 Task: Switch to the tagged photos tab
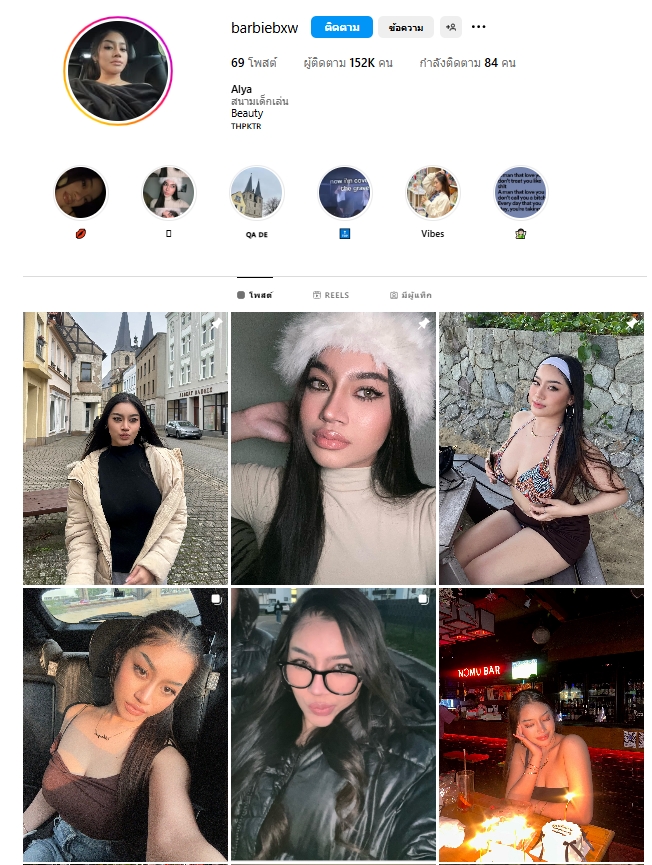click(410, 295)
